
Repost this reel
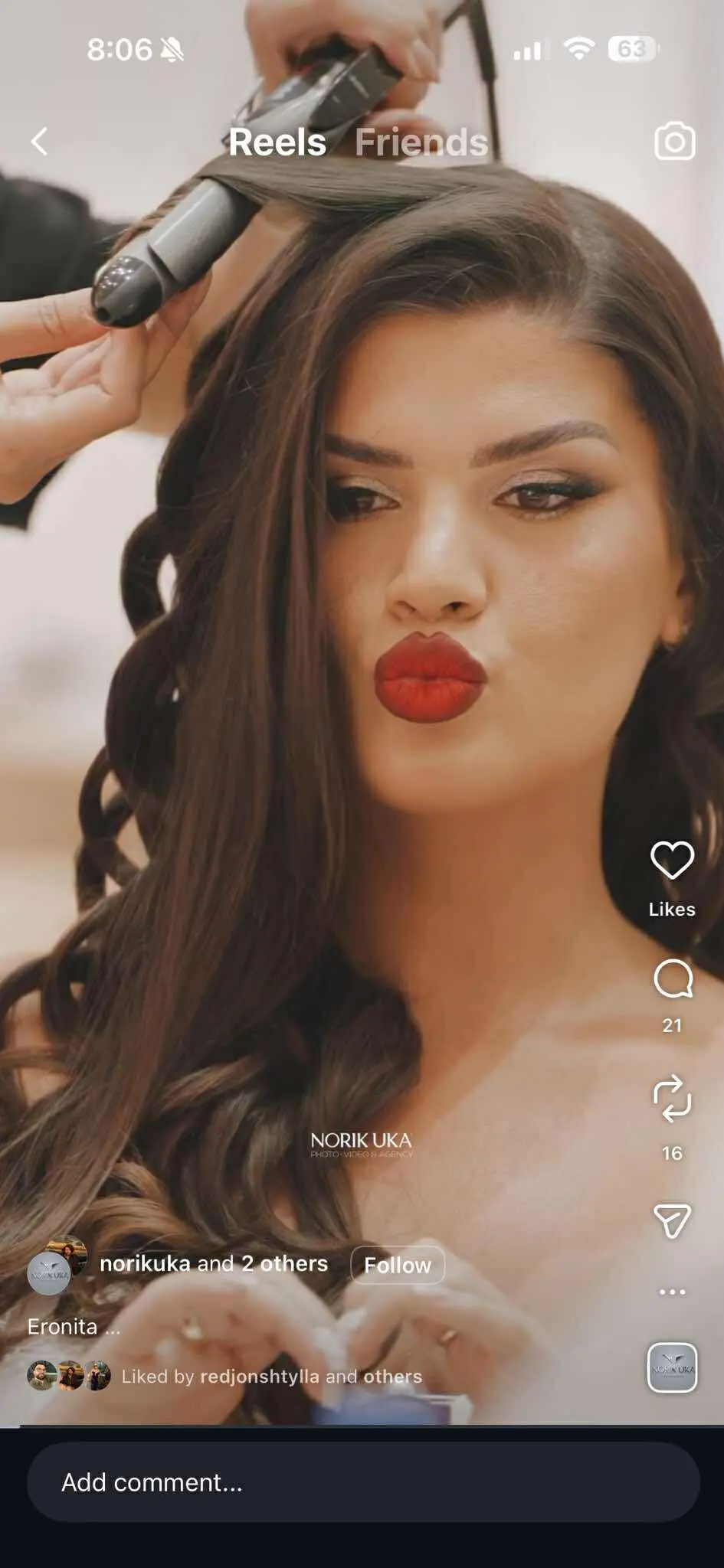(x=672, y=1099)
